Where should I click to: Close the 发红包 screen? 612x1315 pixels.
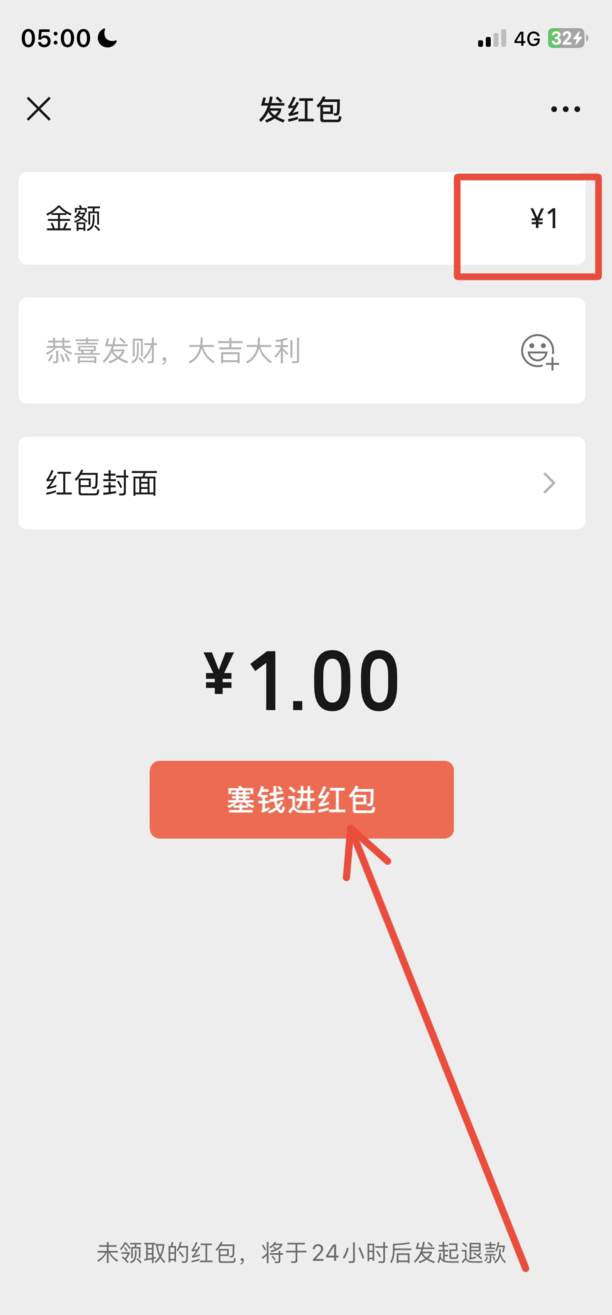(x=39, y=109)
